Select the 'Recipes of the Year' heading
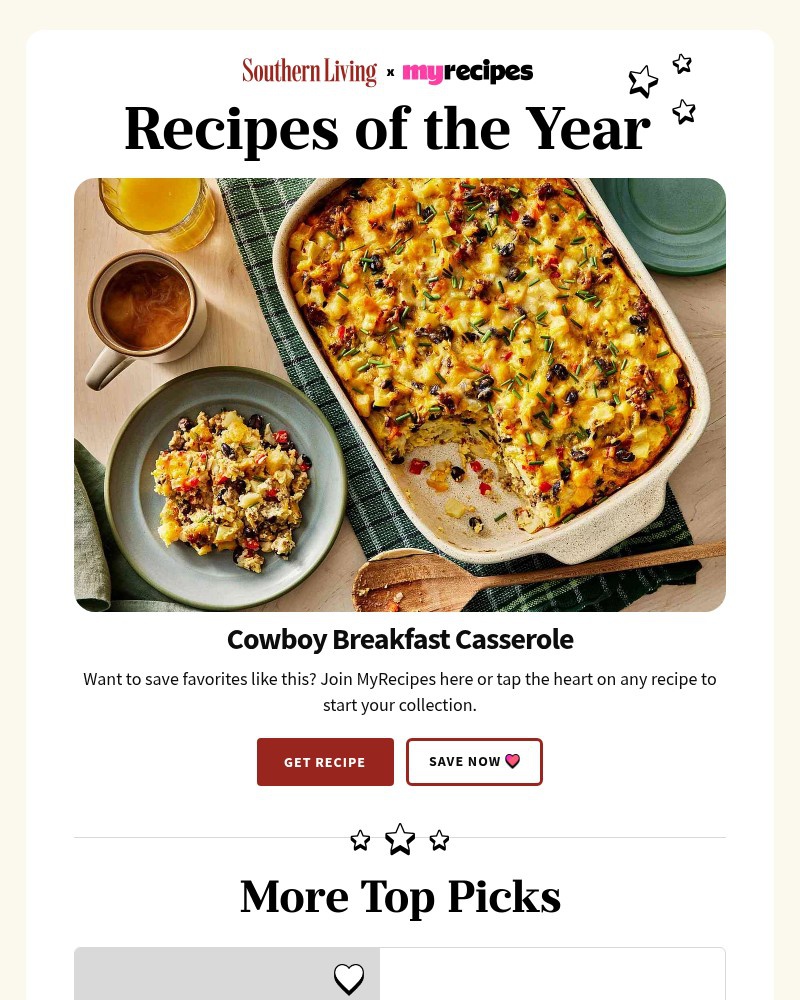 (x=387, y=128)
